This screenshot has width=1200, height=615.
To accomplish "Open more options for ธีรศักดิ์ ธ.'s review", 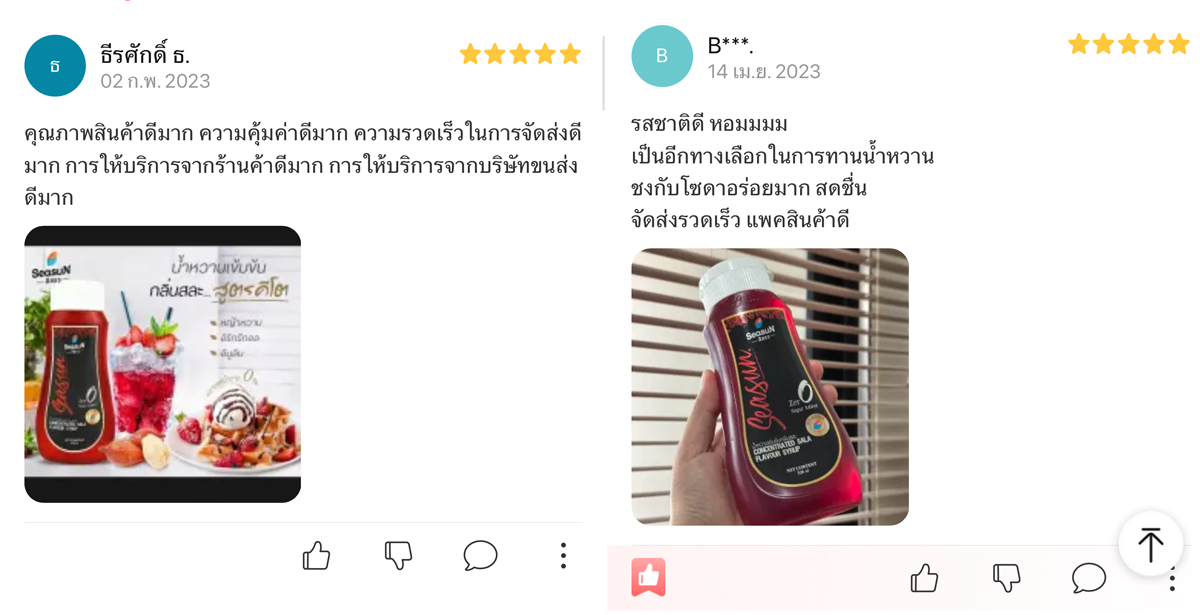I will tap(563, 556).
